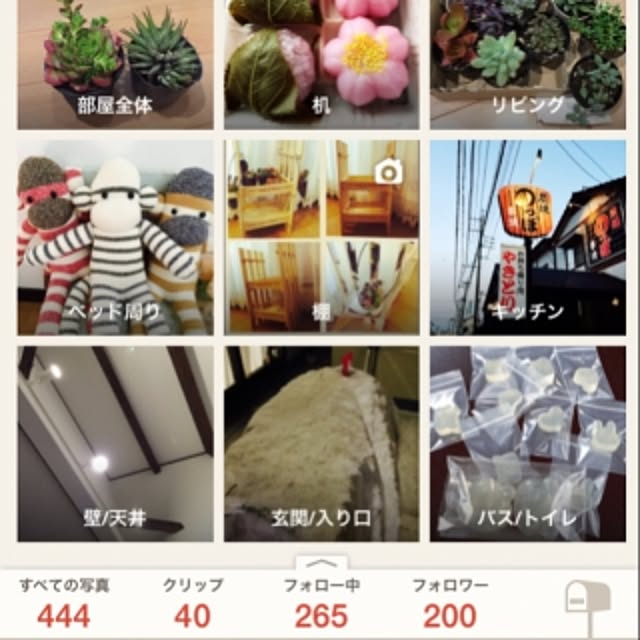Show すべての写真 (444 photos)
Image resolution: width=640 pixels, height=640 pixels.
pyautogui.click(x=62, y=603)
